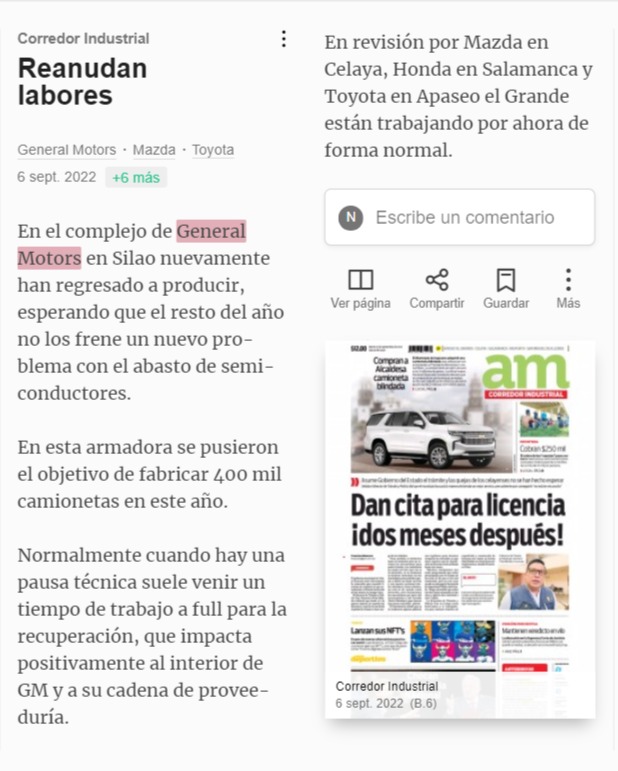Tap the Escribe un comentario field

pyautogui.click(x=460, y=217)
